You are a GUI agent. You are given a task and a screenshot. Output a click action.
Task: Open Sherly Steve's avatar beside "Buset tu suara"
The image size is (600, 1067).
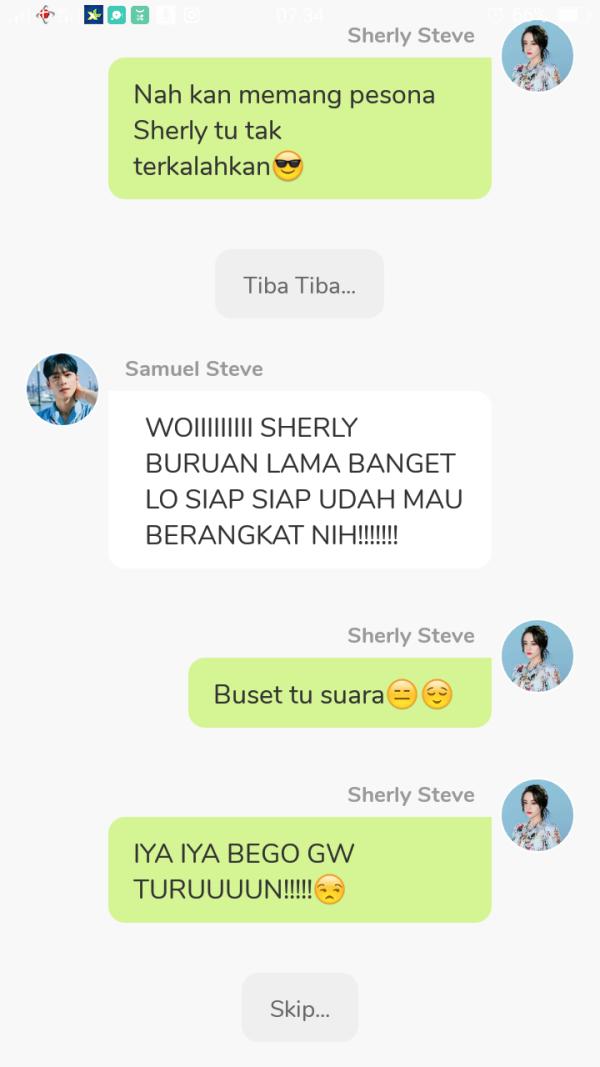click(x=537, y=656)
